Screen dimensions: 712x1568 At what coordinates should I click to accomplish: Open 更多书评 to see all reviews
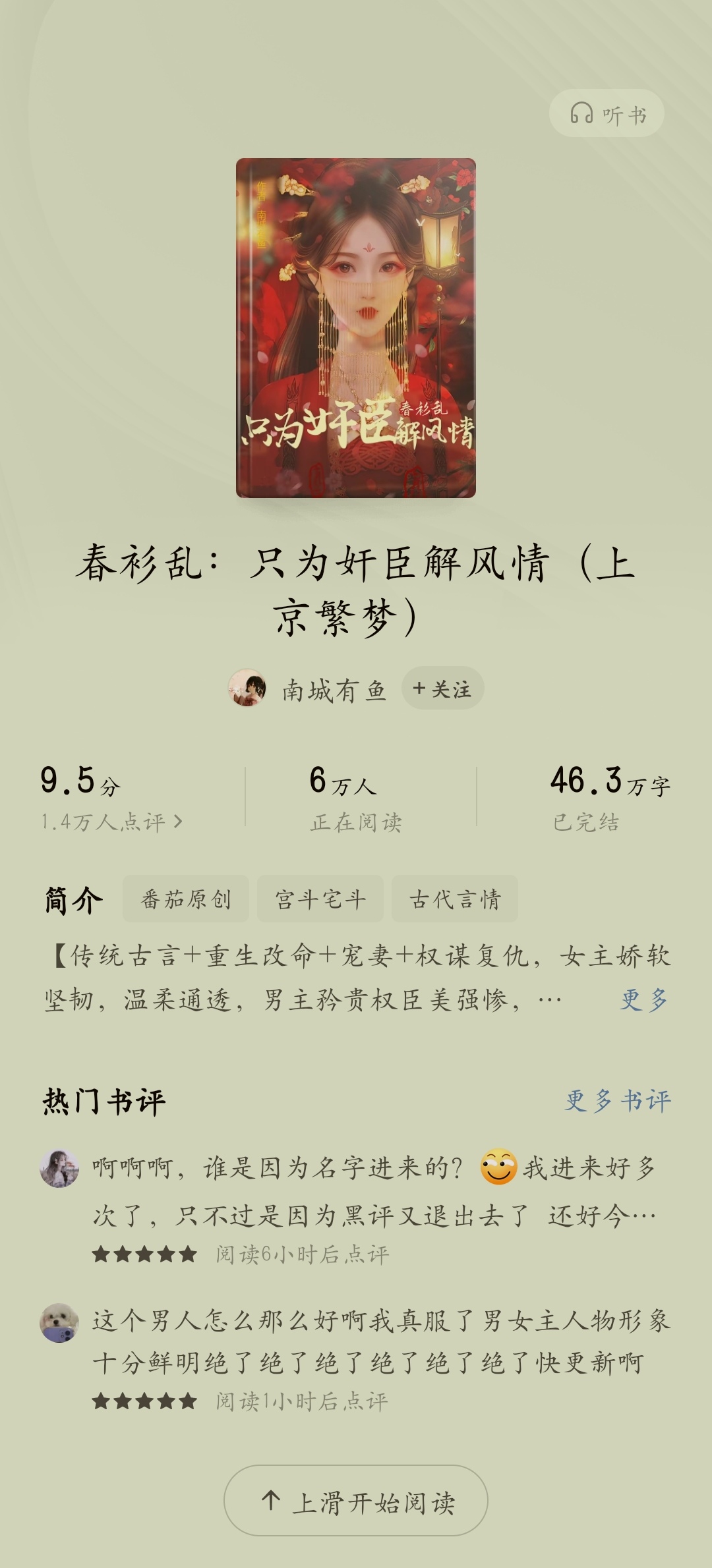618,1100
